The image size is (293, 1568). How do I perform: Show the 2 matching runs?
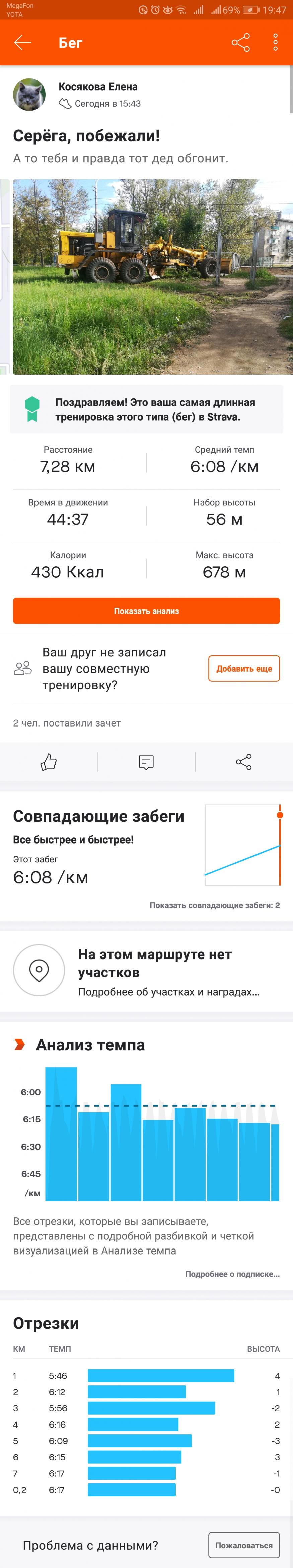coord(215,905)
